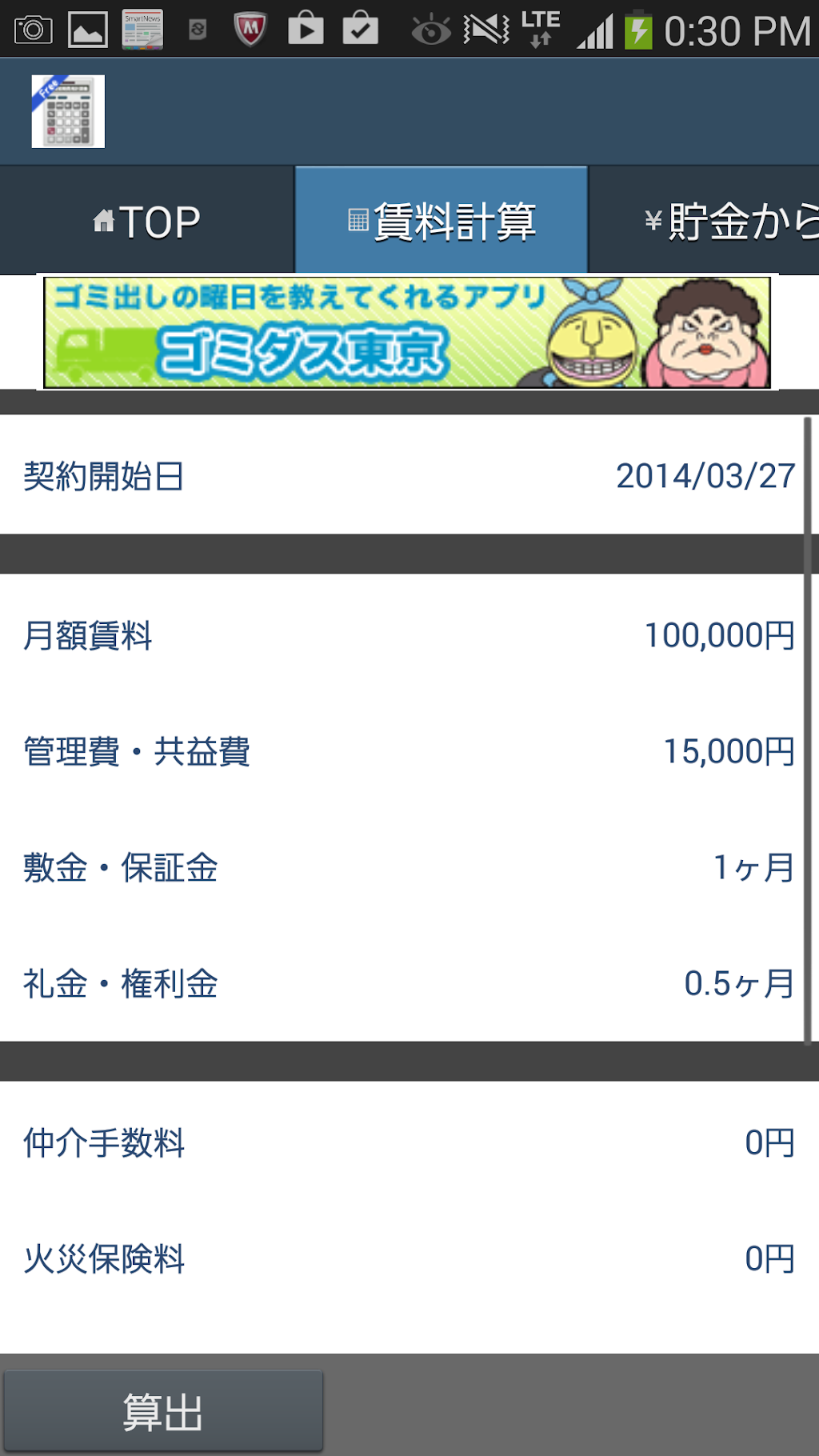Edit the 仲介手数料 fee
This screenshot has height=1456, width=819.
click(408, 1142)
